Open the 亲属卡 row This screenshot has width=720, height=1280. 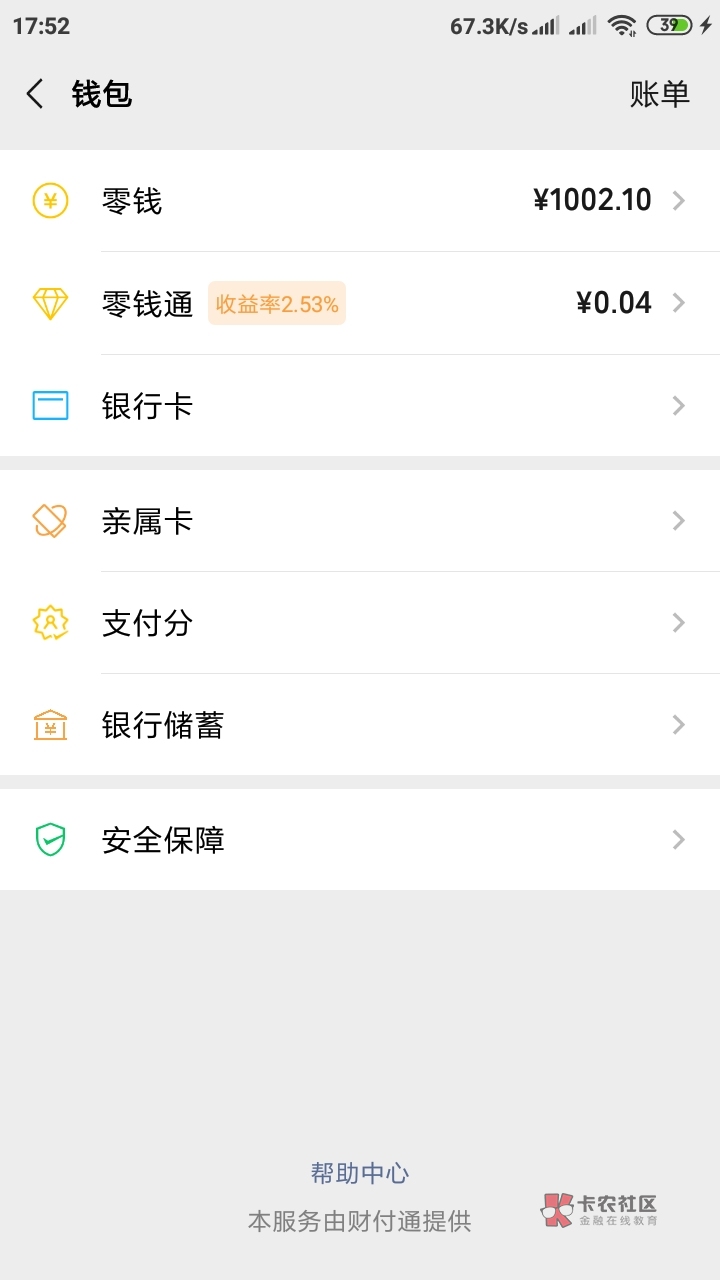pos(360,521)
